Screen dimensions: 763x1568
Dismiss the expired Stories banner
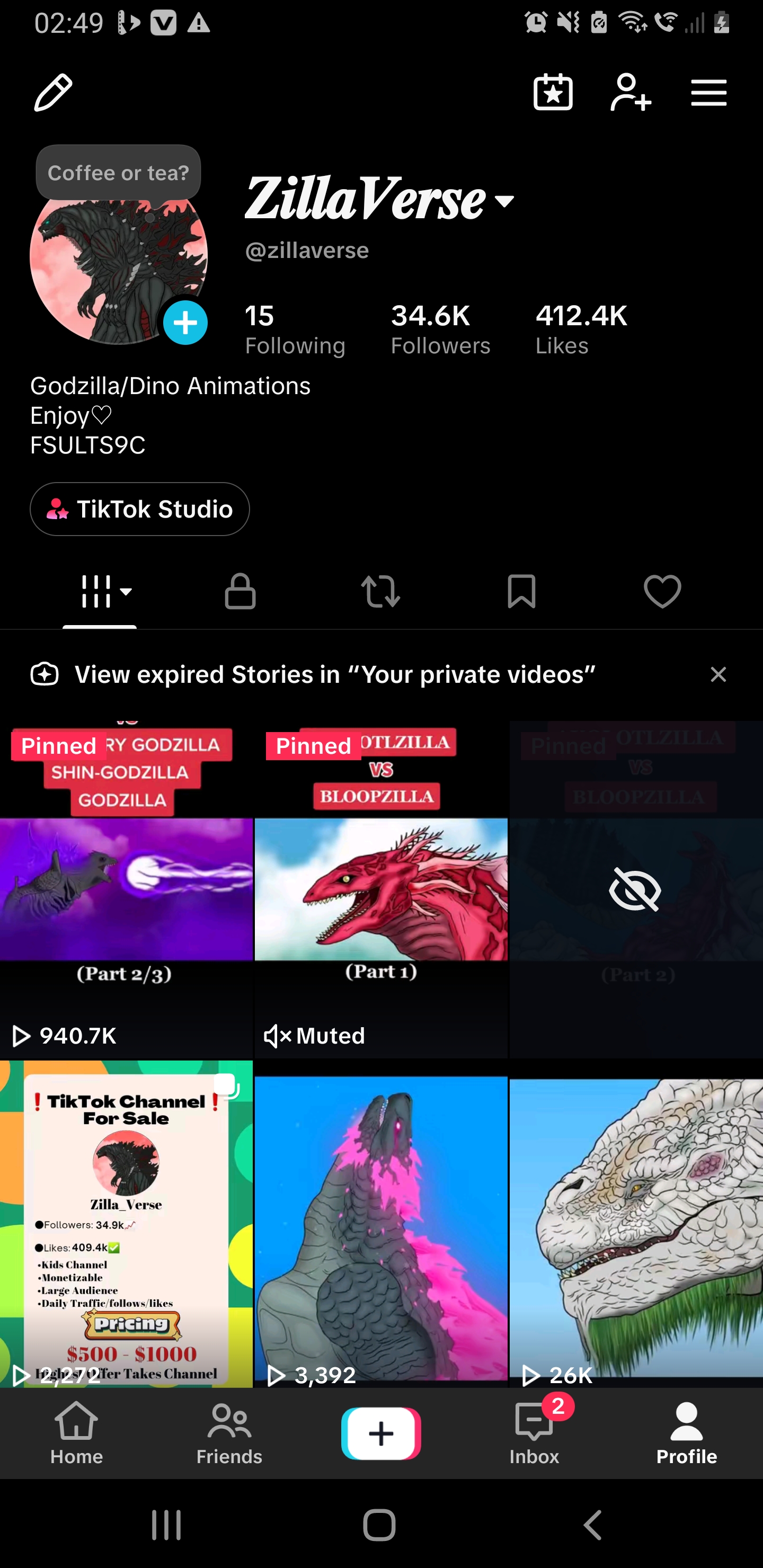click(x=718, y=674)
